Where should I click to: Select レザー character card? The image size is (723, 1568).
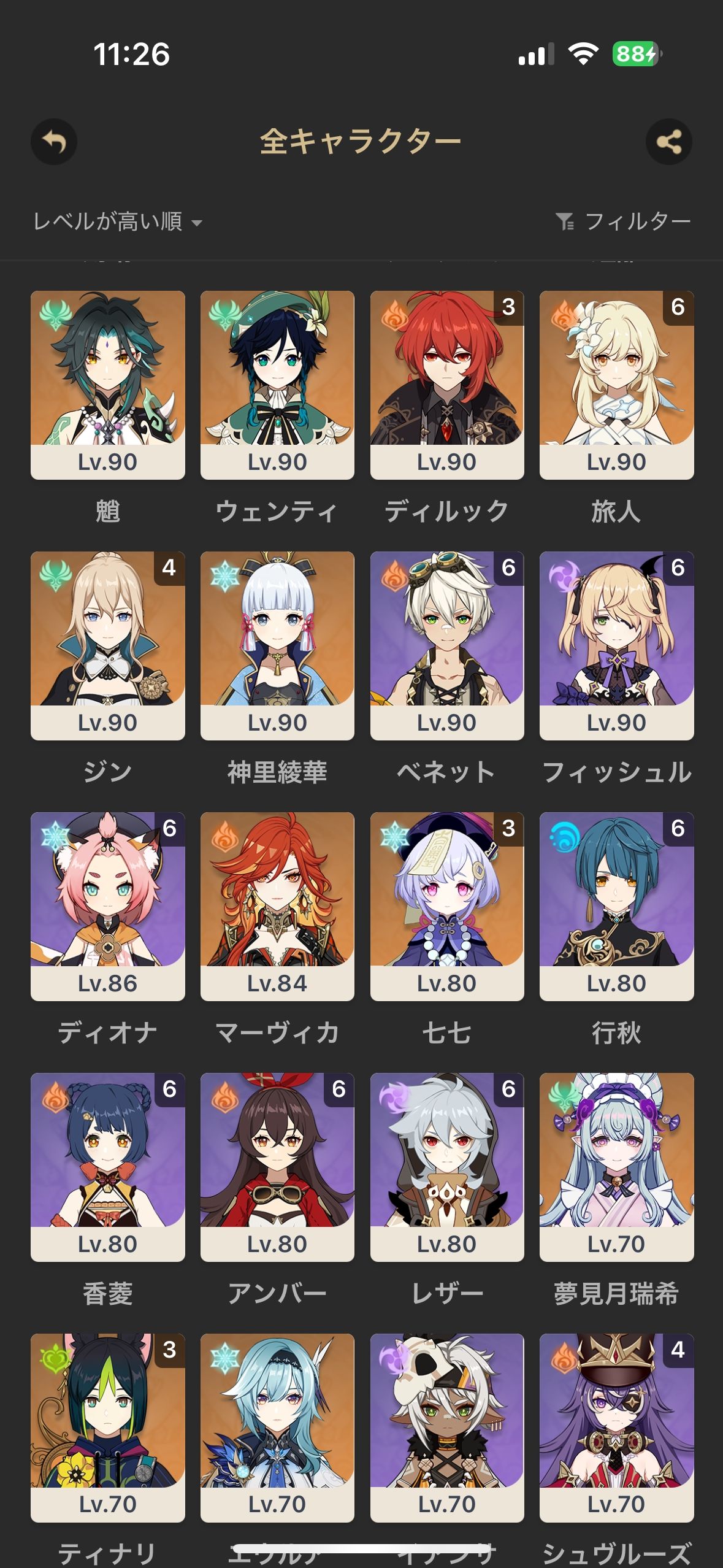(x=447, y=1167)
